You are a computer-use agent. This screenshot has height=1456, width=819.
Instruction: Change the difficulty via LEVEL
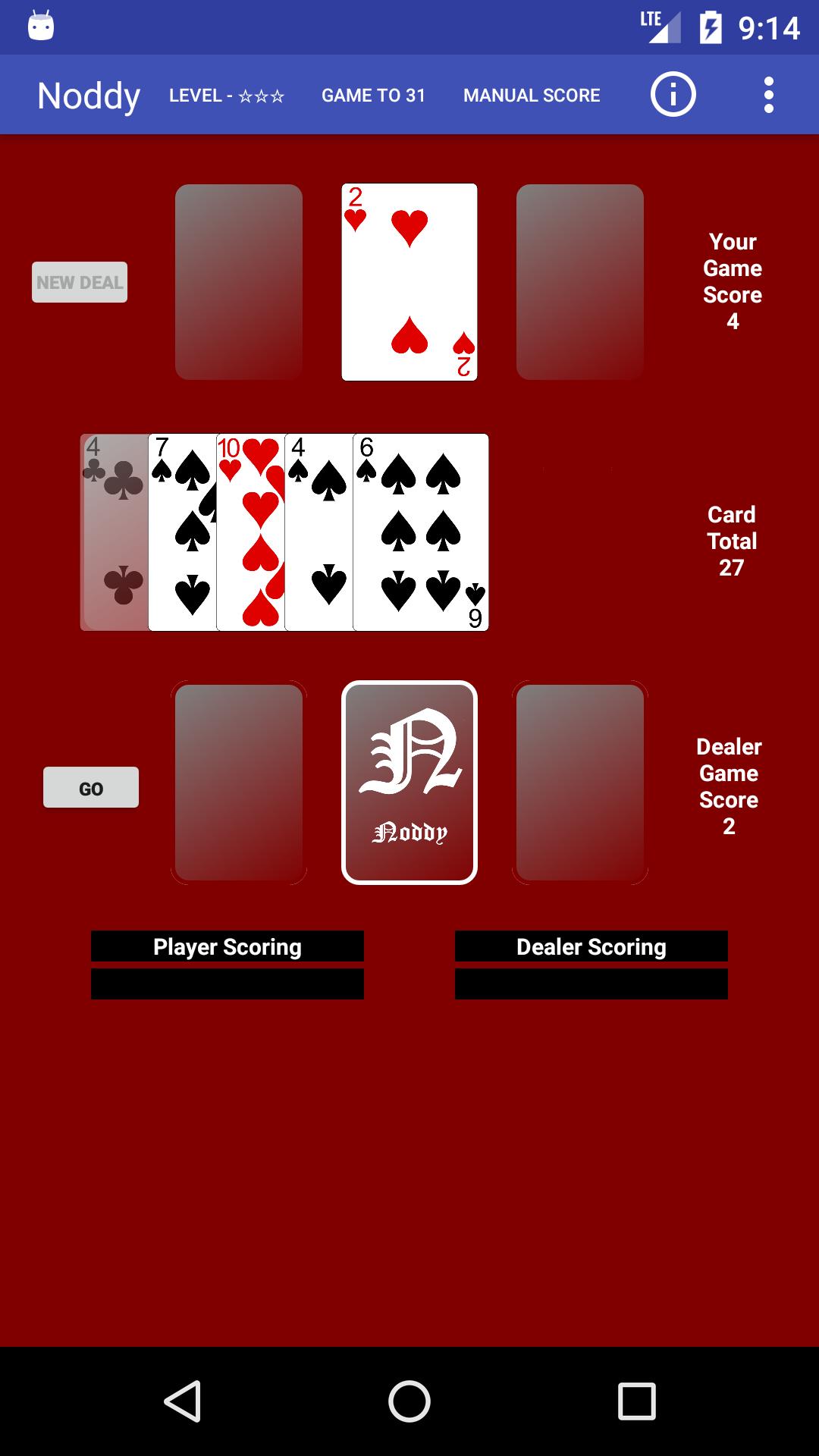(x=226, y=96)
